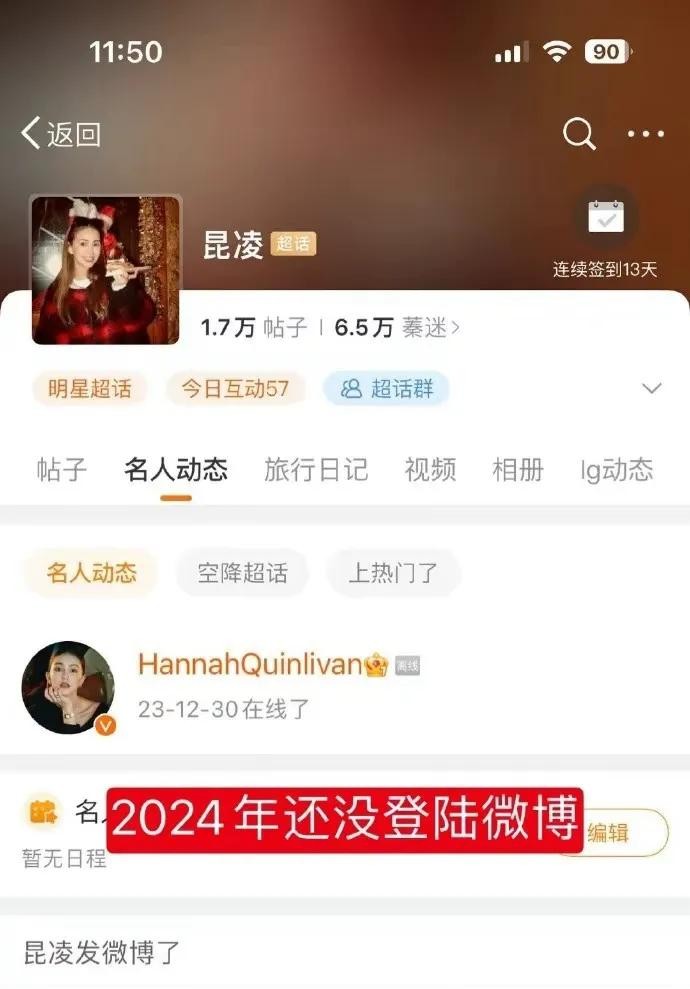Switch to the 旅行日记 tab

tap(316, 469)
